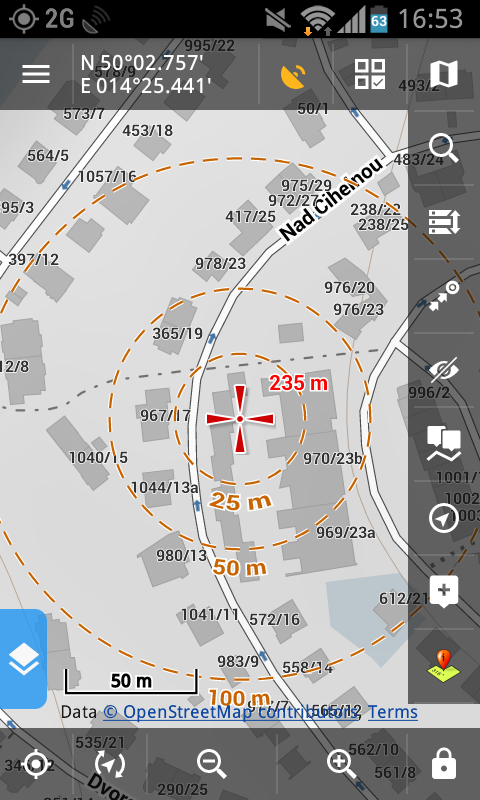Open the track recording icon
This screenshot has width=480, height=800.
[x=444, y=295]
